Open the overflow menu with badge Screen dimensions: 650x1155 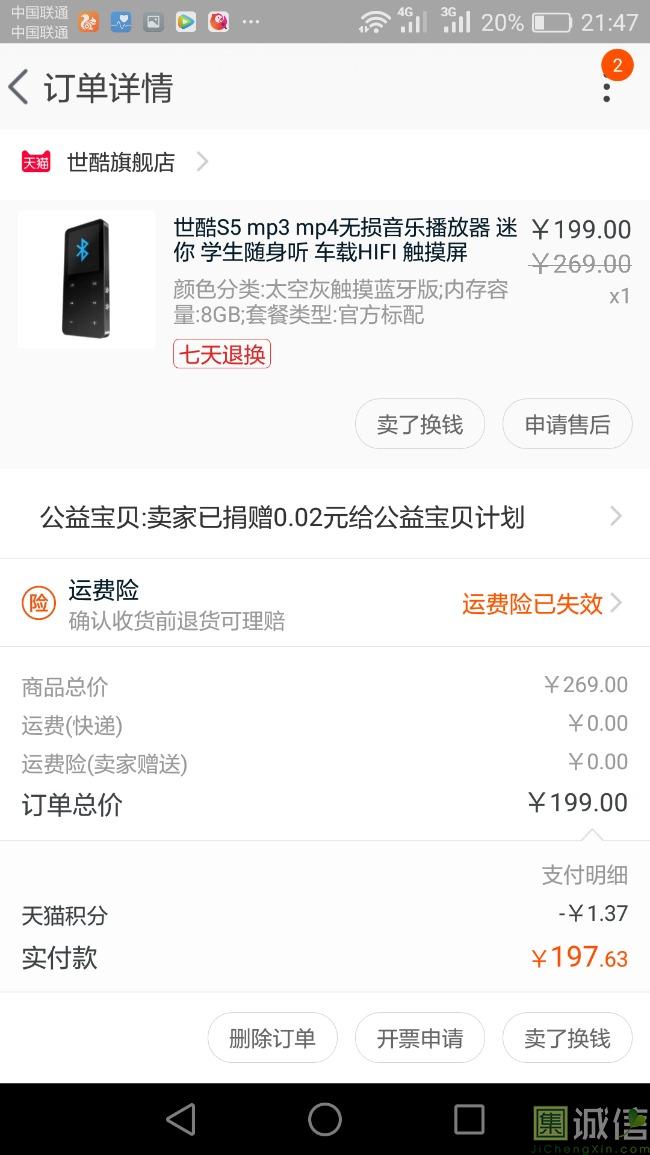607,86
